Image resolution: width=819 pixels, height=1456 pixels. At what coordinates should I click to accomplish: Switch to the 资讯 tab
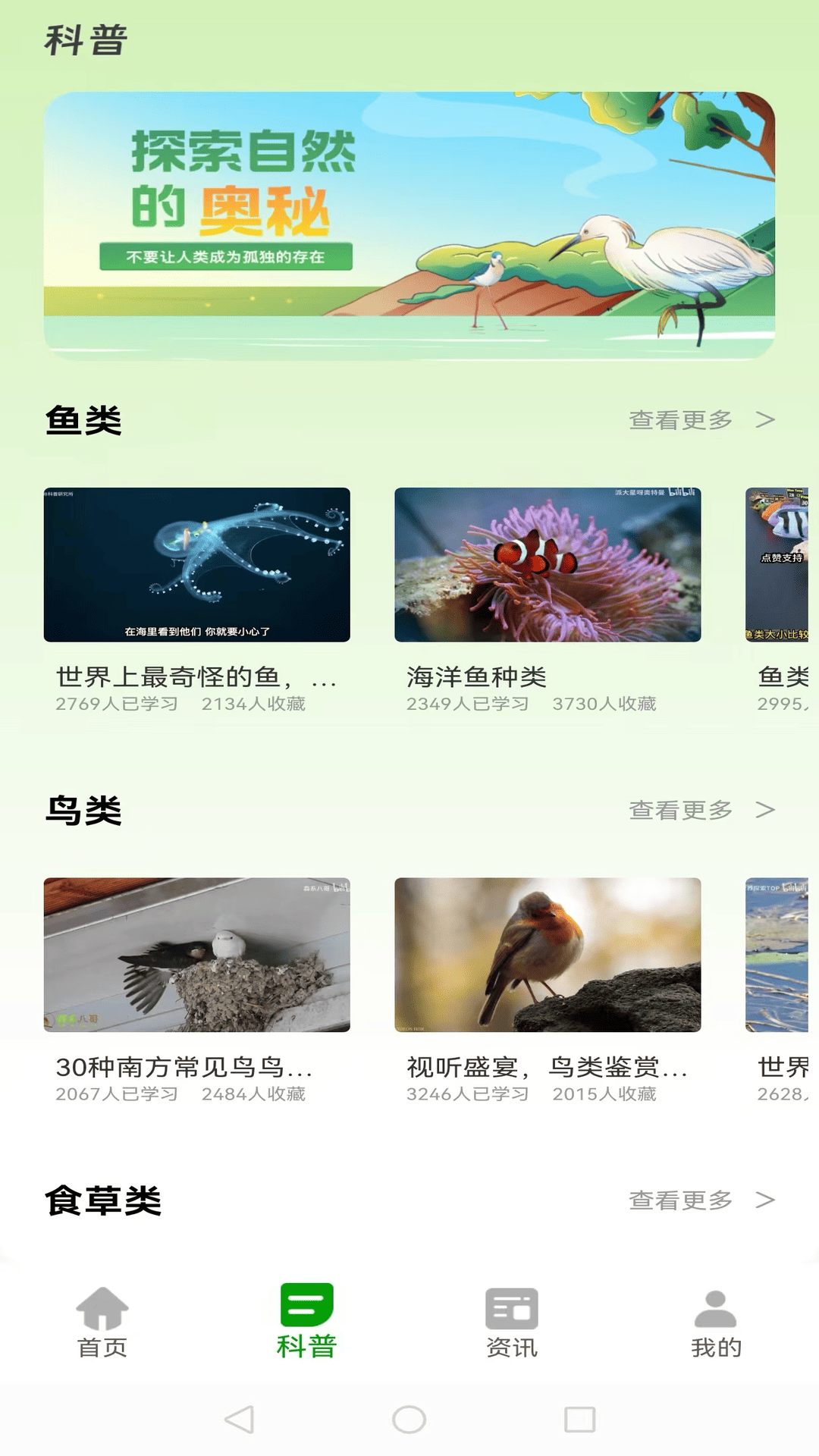point(511,1323)
